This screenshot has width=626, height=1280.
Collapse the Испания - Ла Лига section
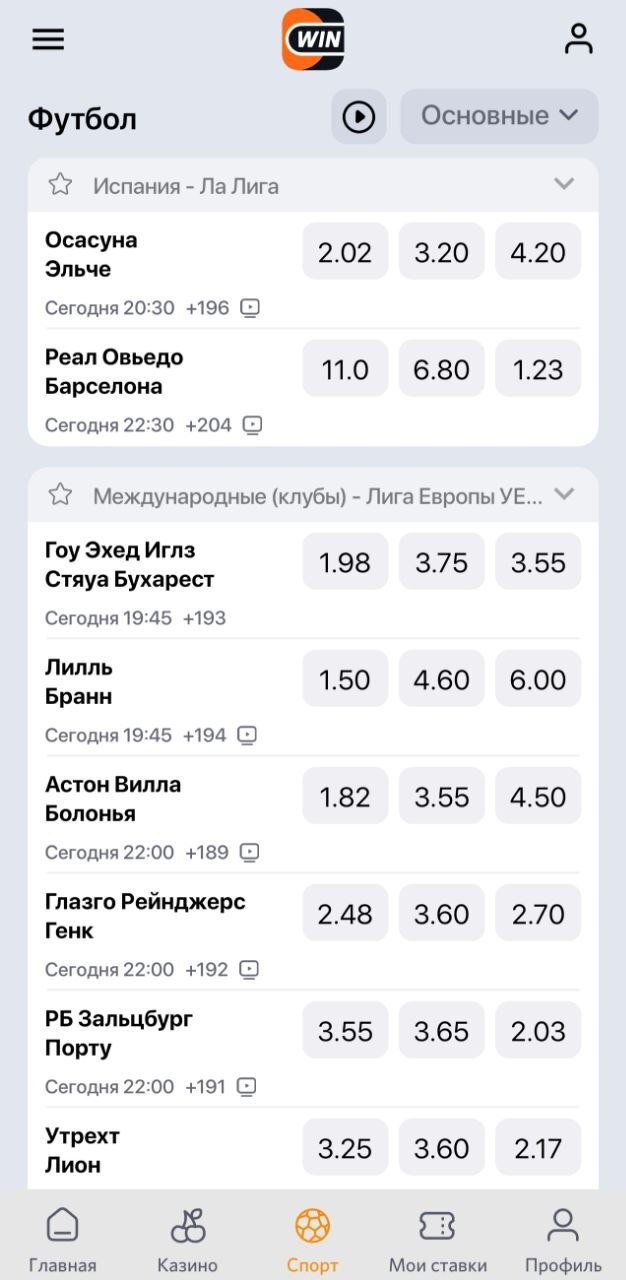[x=564, y=184]
